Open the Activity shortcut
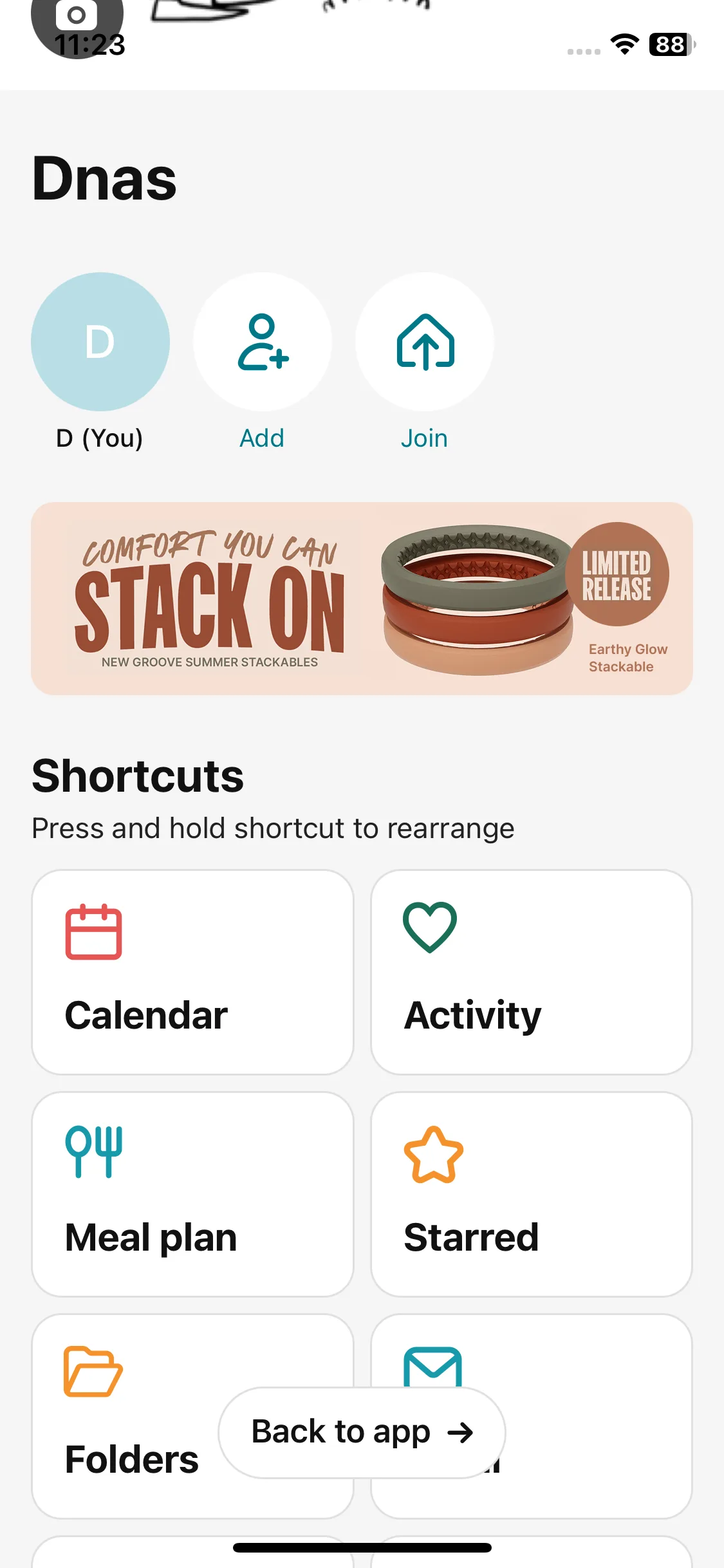The width and height of the screenshot is (724, 1568). [x=531, y=972]
